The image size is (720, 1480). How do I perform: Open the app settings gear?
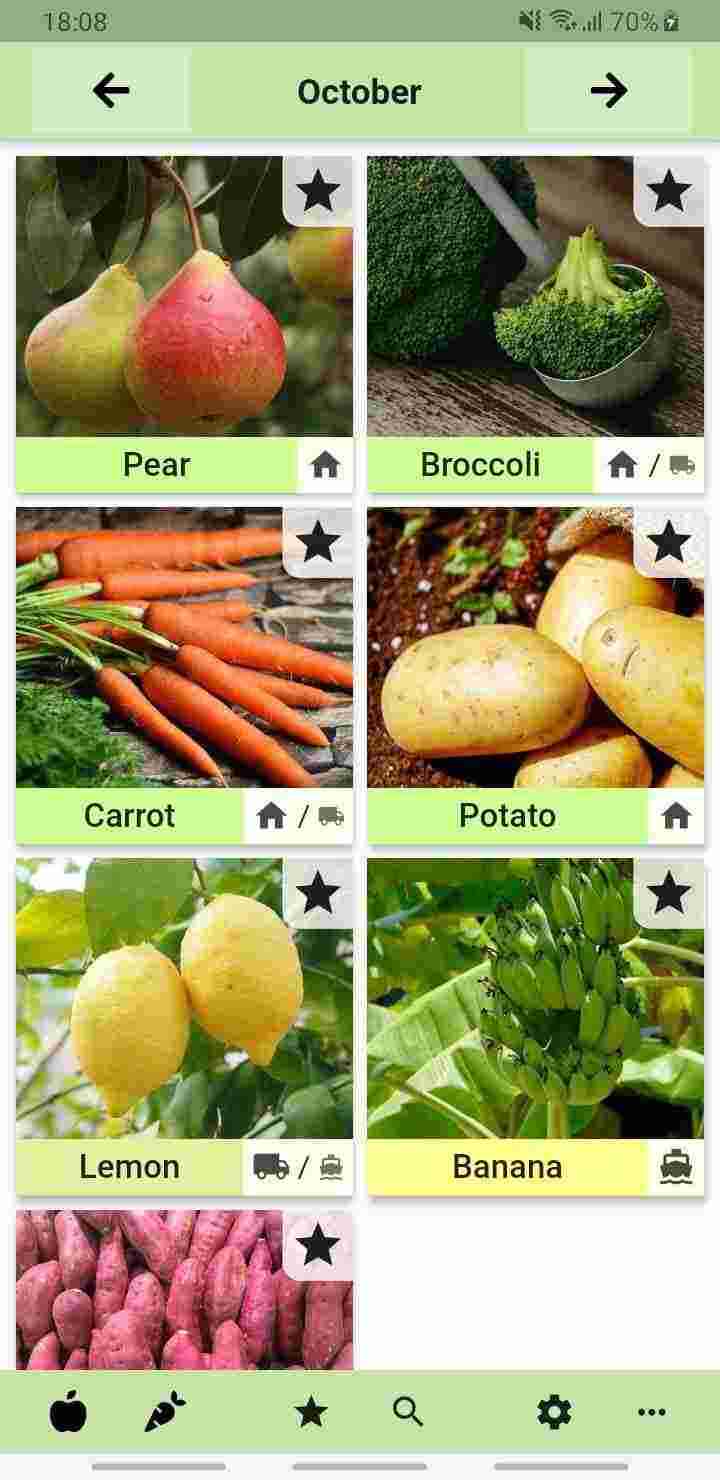tap(554, 1412)
